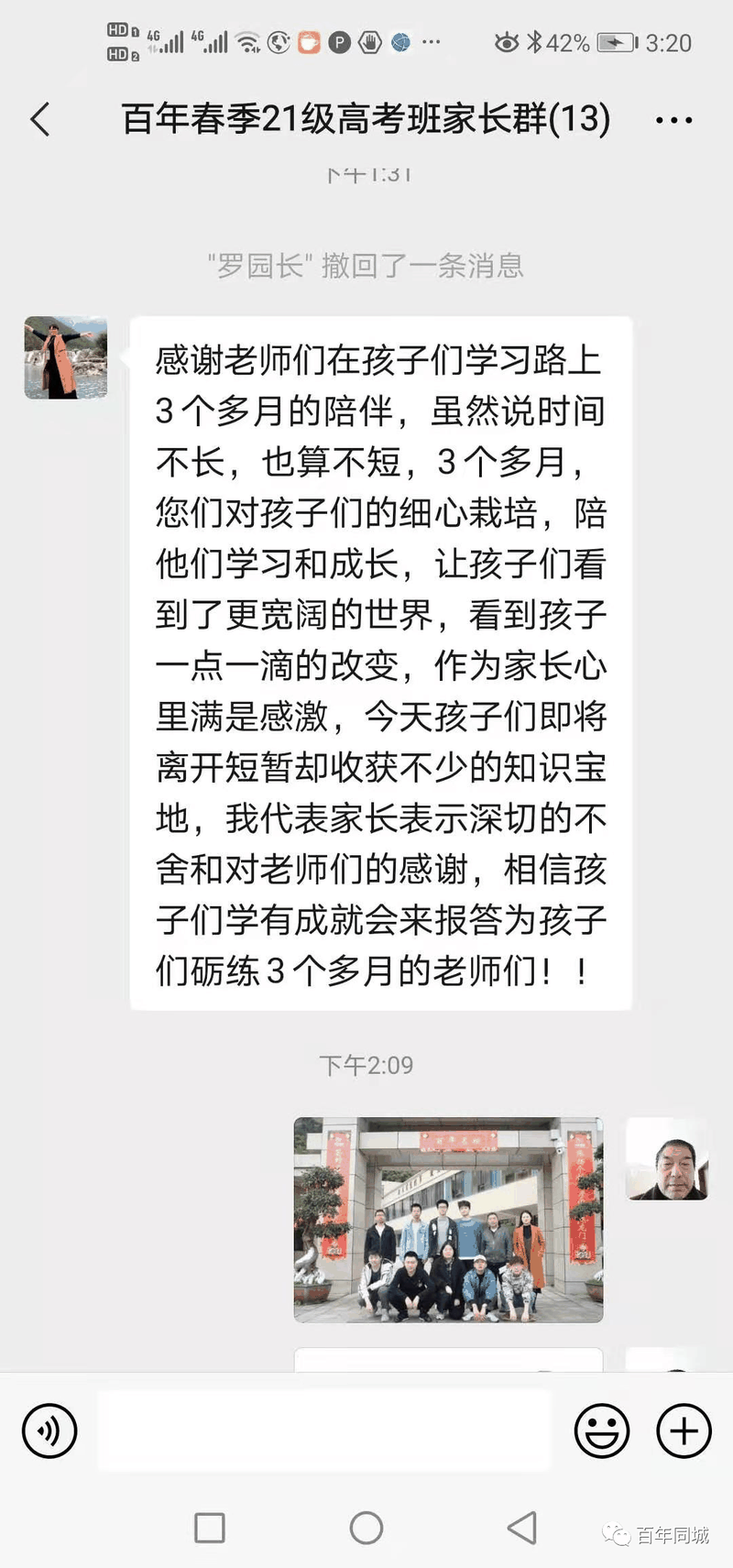This screenshot has width=733, height=1568.
Task: View profile of the parent who sent thanks
Action: click(66, 358)
